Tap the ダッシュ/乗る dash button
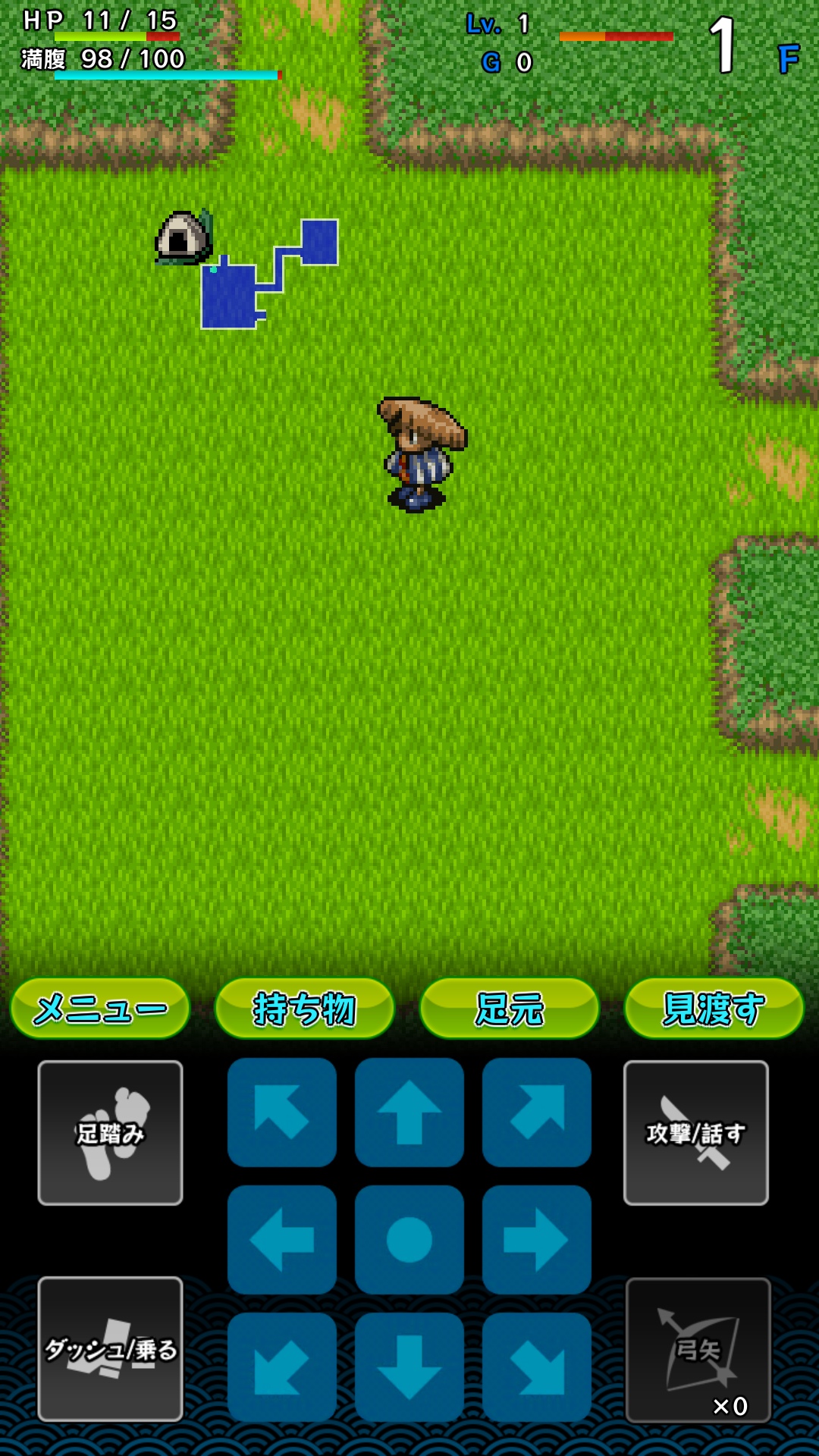 pos(111,1349)
